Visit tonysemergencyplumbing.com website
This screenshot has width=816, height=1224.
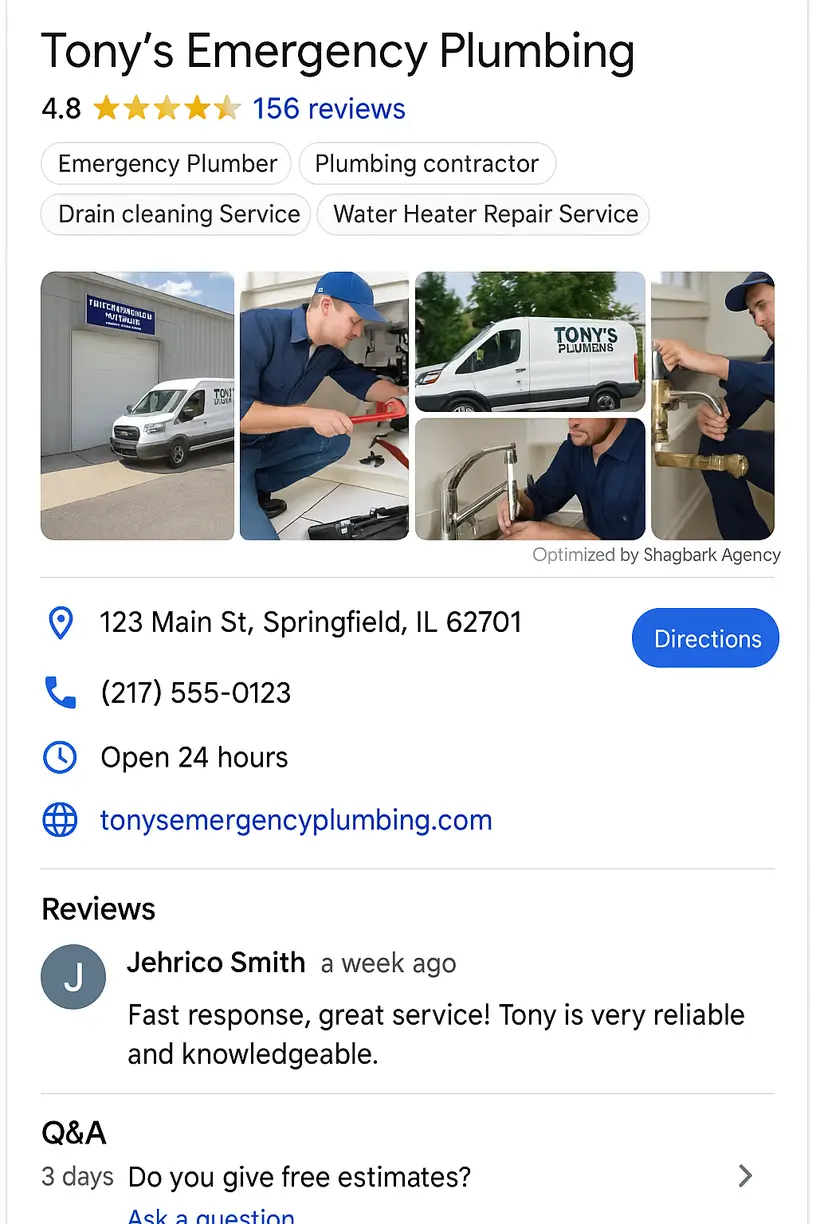pyautogui.click(x=296, y=821)
